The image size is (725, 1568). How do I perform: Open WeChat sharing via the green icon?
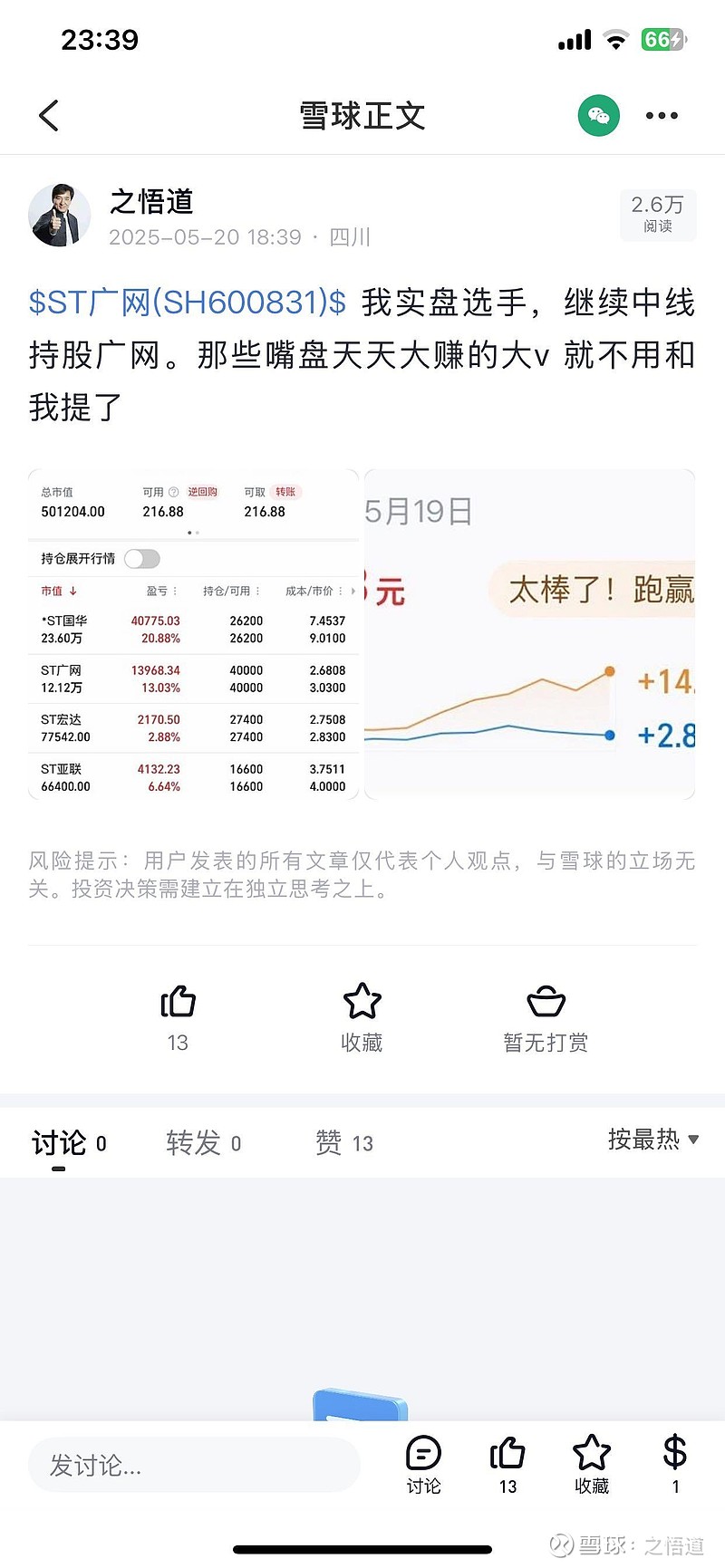[599, 115]
